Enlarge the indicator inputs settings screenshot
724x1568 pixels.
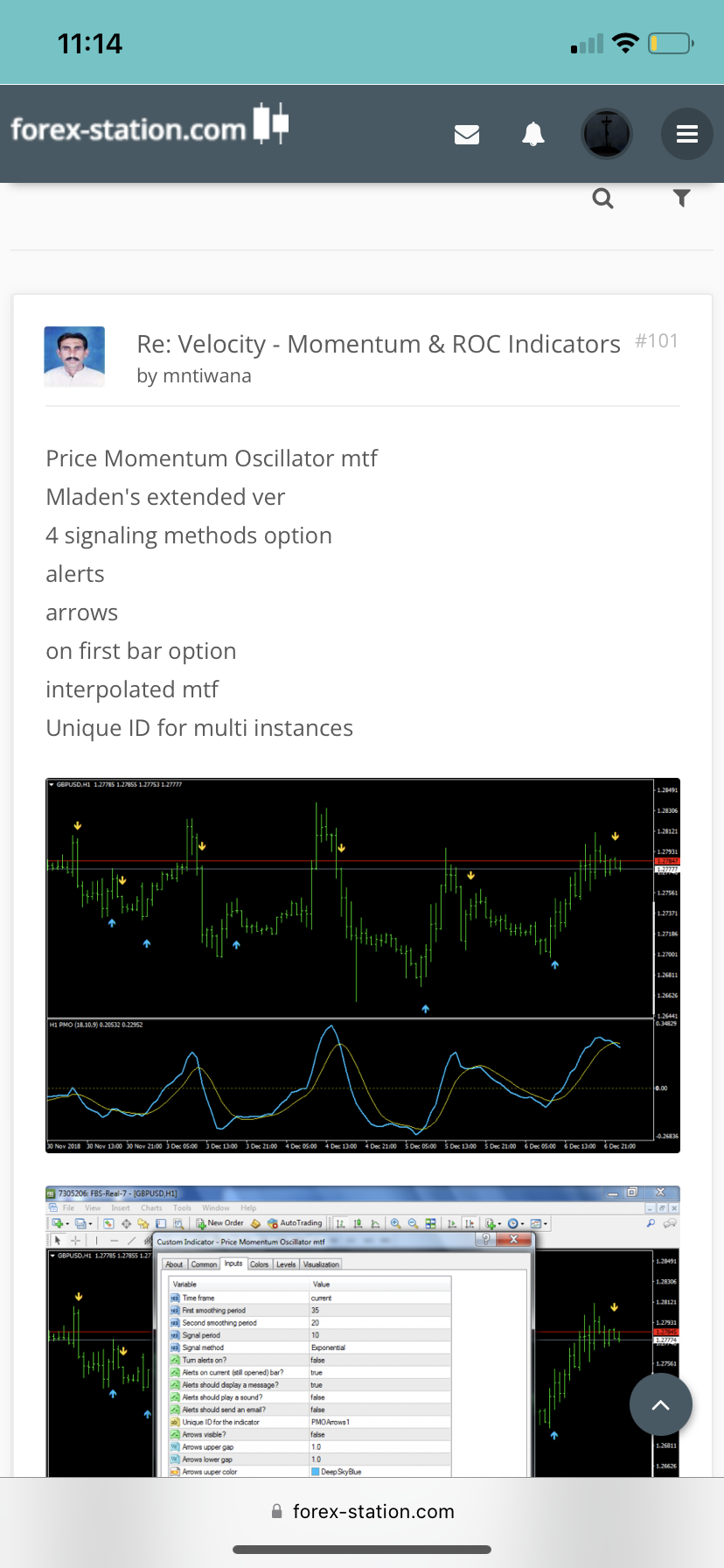[x=362, y=1330]
